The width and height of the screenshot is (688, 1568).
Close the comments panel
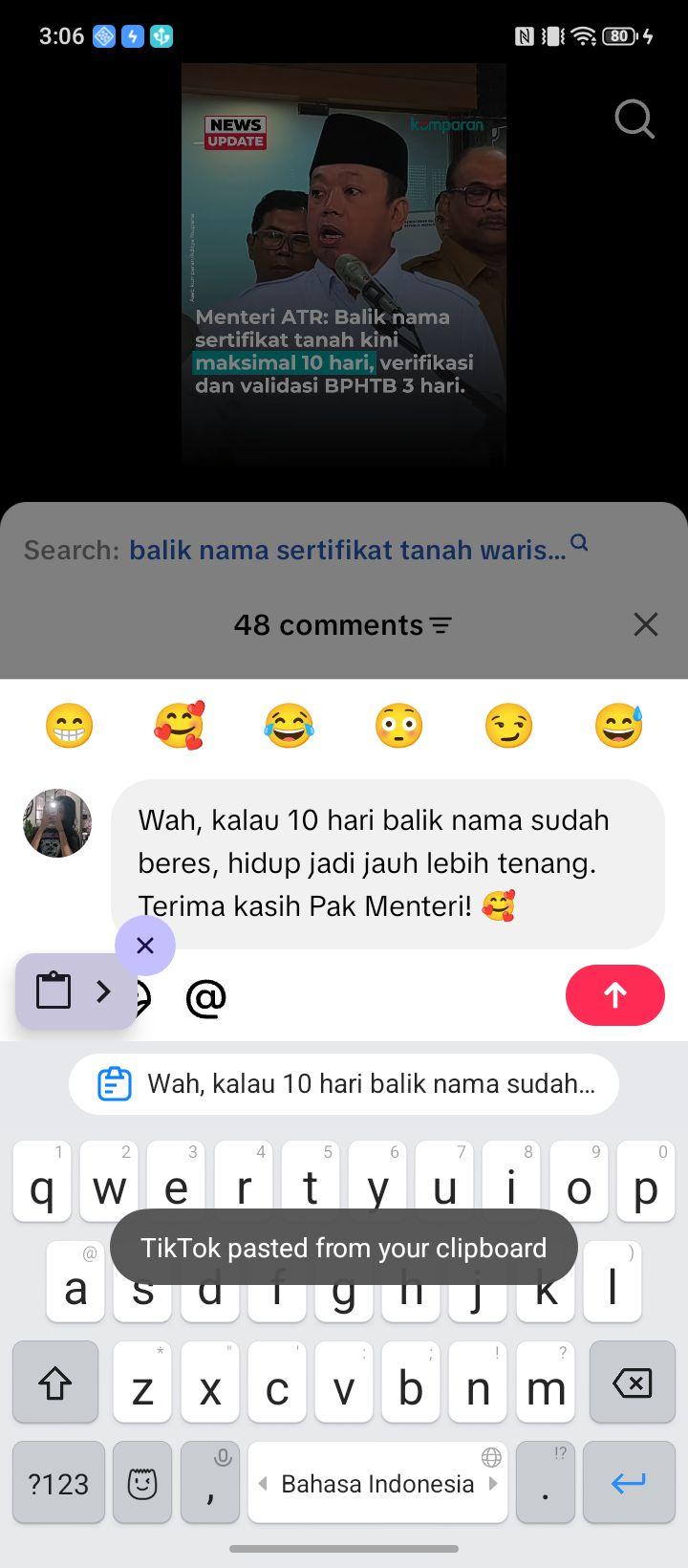click(x=646, y=624)
